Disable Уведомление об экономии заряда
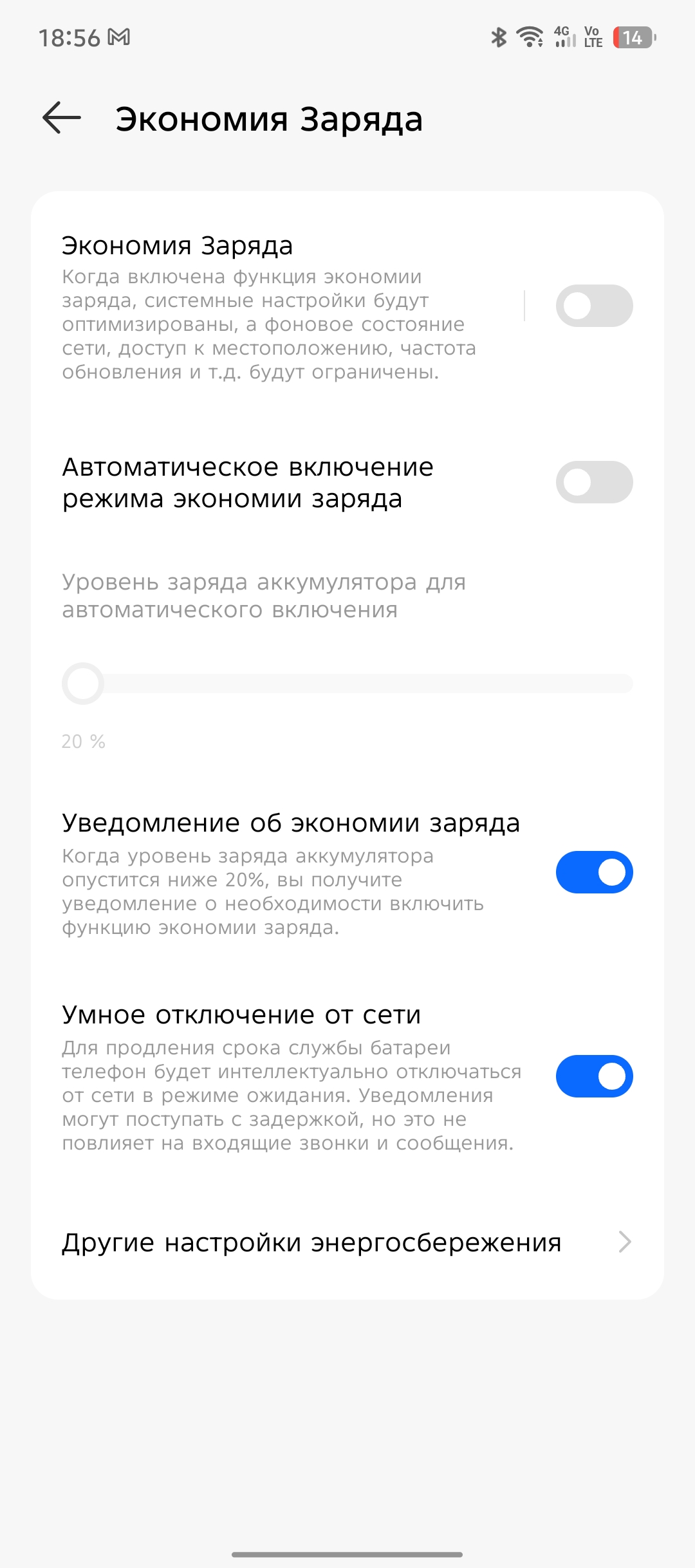 [x=594, y=872]
